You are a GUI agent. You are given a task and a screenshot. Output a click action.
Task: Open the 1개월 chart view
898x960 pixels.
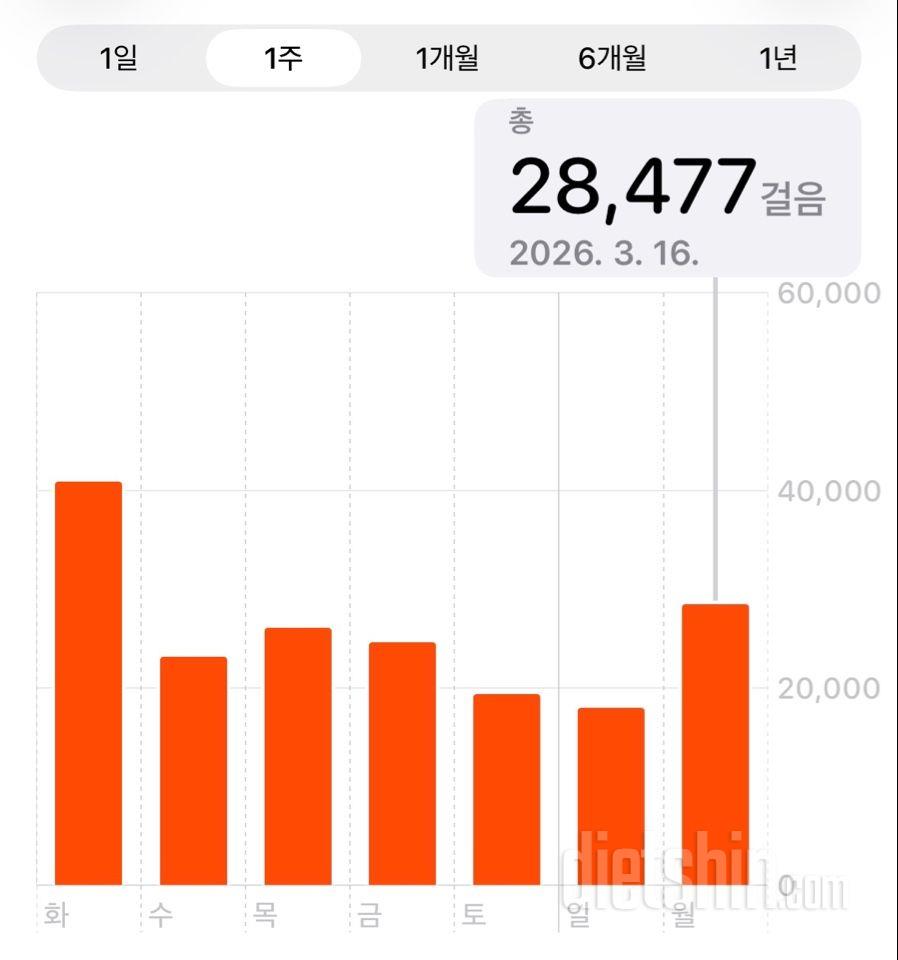[x=446, y=58]
